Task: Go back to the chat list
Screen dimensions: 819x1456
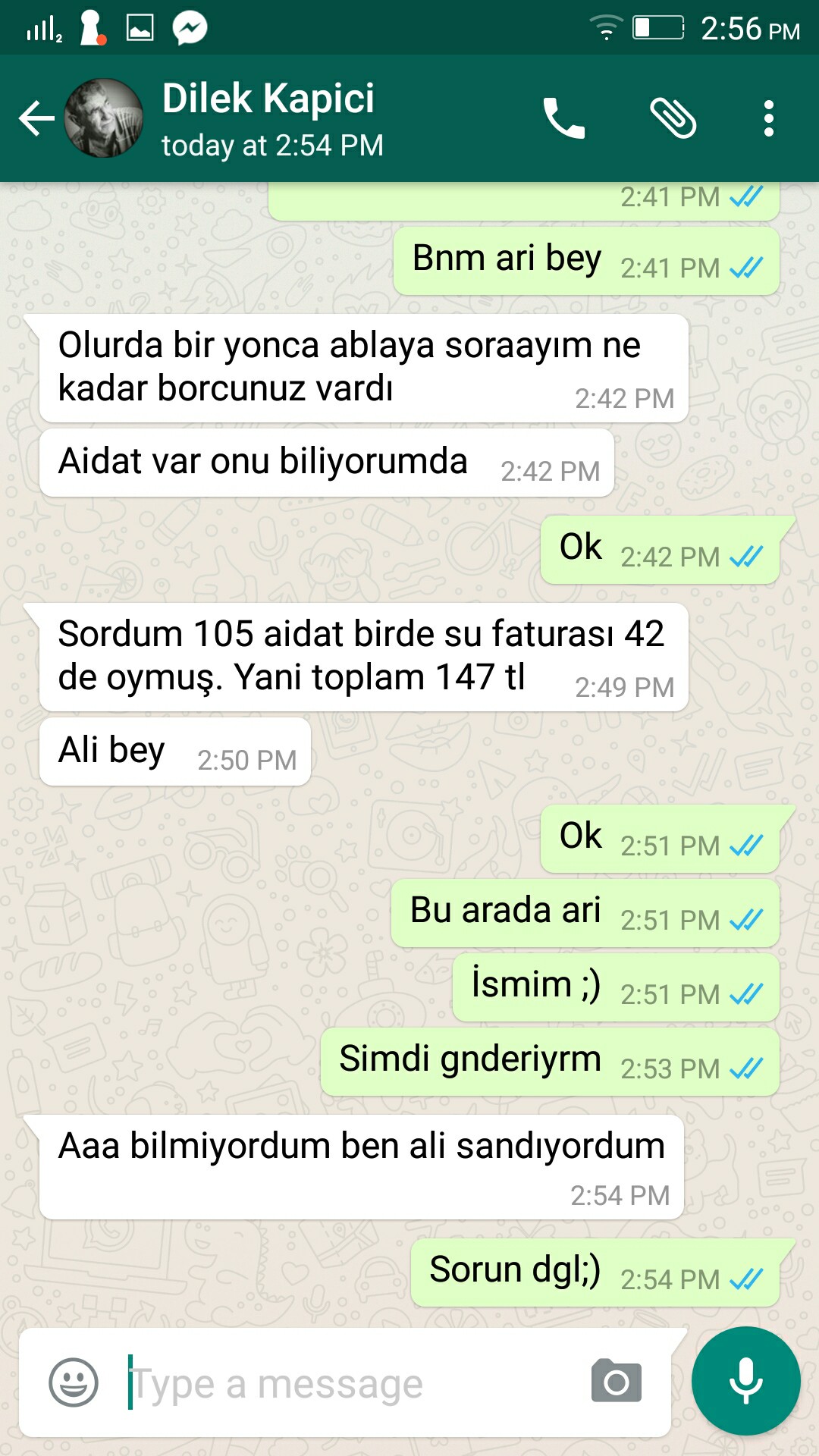Action: 36,118
